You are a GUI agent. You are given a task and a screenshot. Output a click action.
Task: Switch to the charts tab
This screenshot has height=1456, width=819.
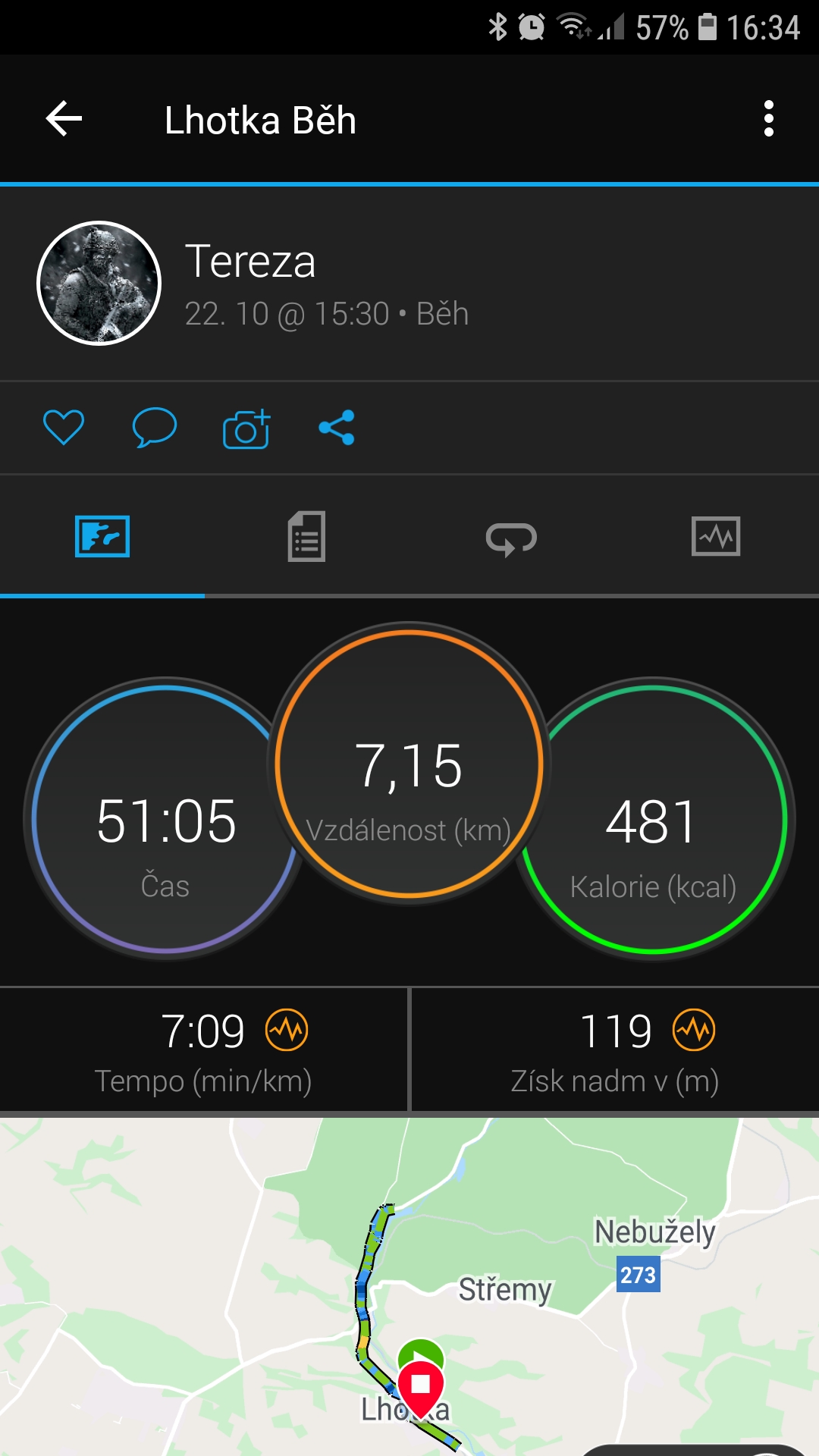[716, 536]
